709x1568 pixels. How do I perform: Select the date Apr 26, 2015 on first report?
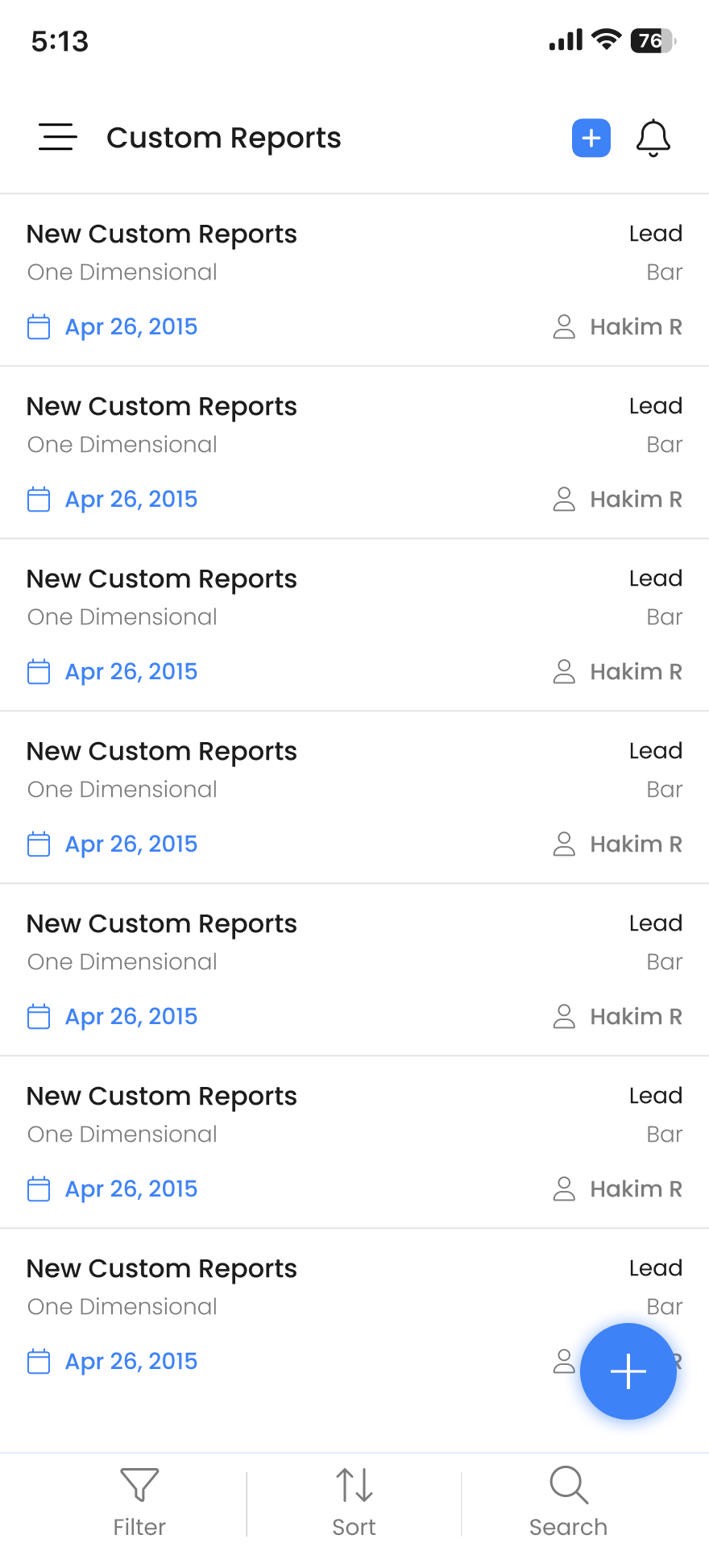point(131,326)
